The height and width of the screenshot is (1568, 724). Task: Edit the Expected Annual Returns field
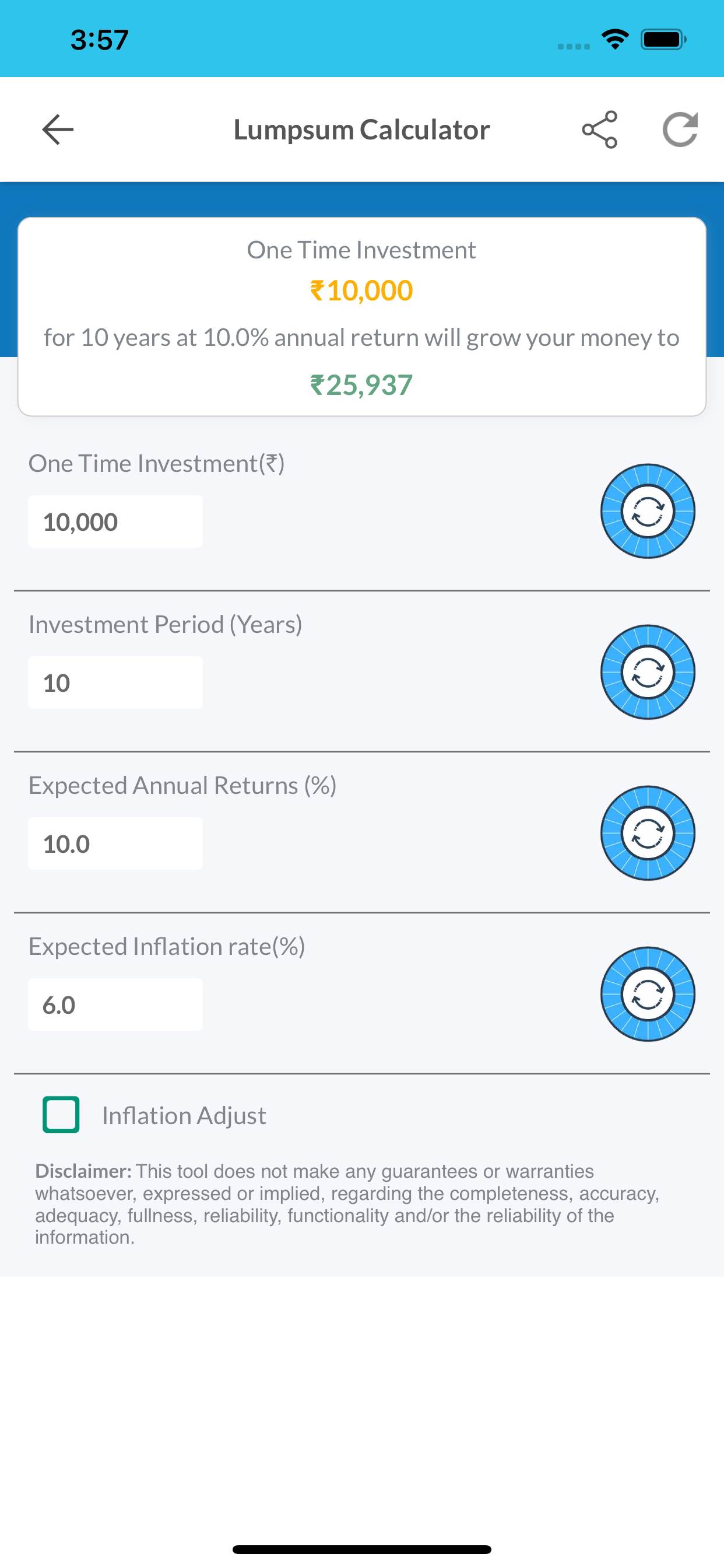(x=115, y=843)
